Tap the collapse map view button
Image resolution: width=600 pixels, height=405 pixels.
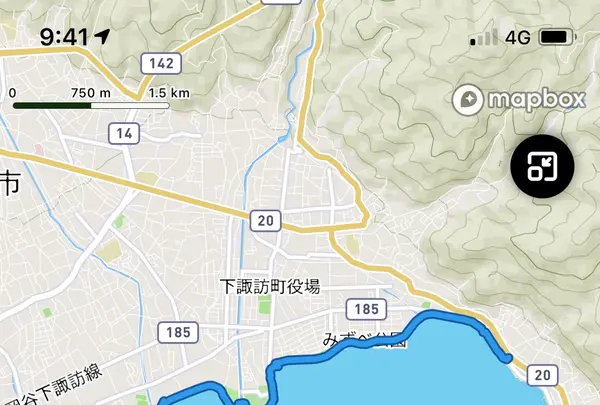(541, 167)
